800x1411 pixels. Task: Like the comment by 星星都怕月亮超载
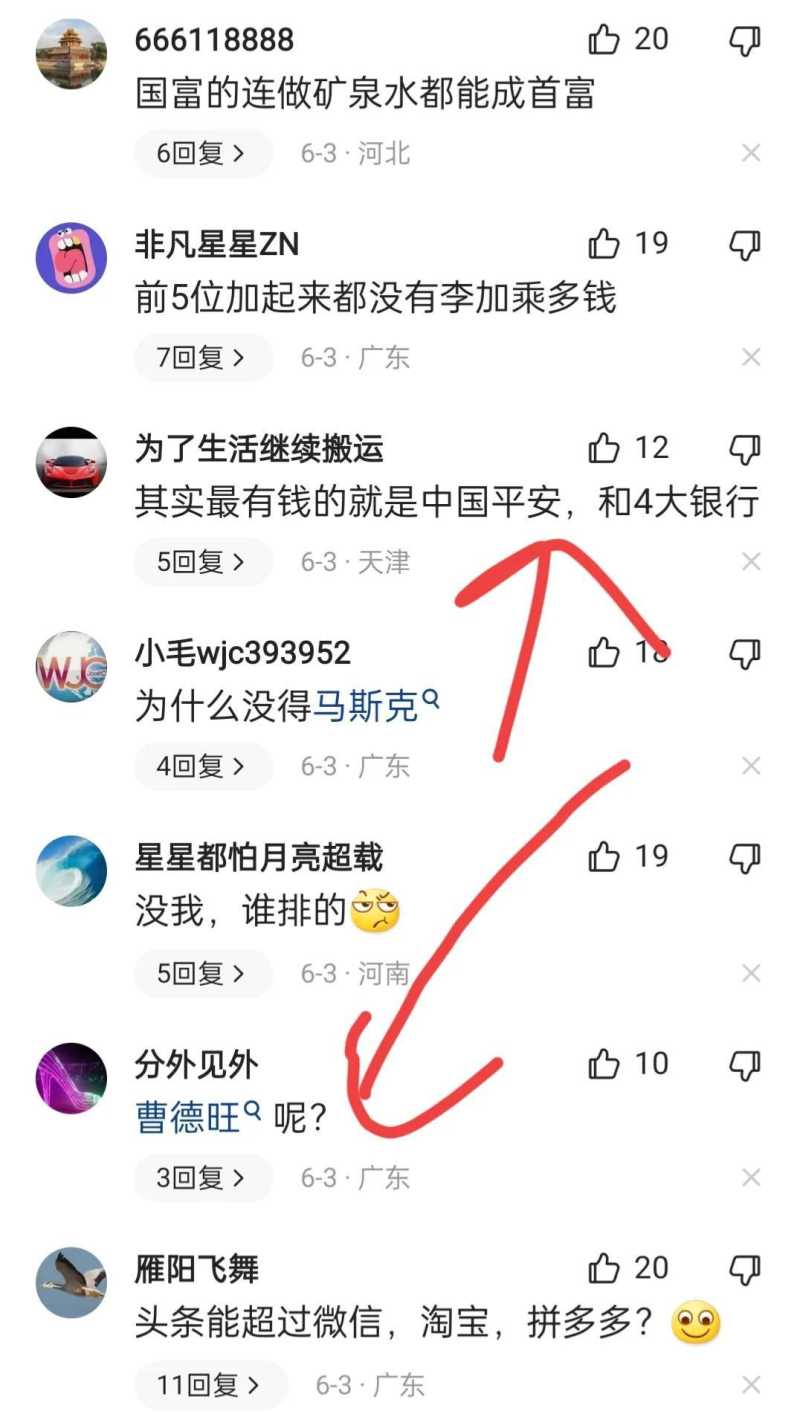pyautogui.click(x=604, y=857)
